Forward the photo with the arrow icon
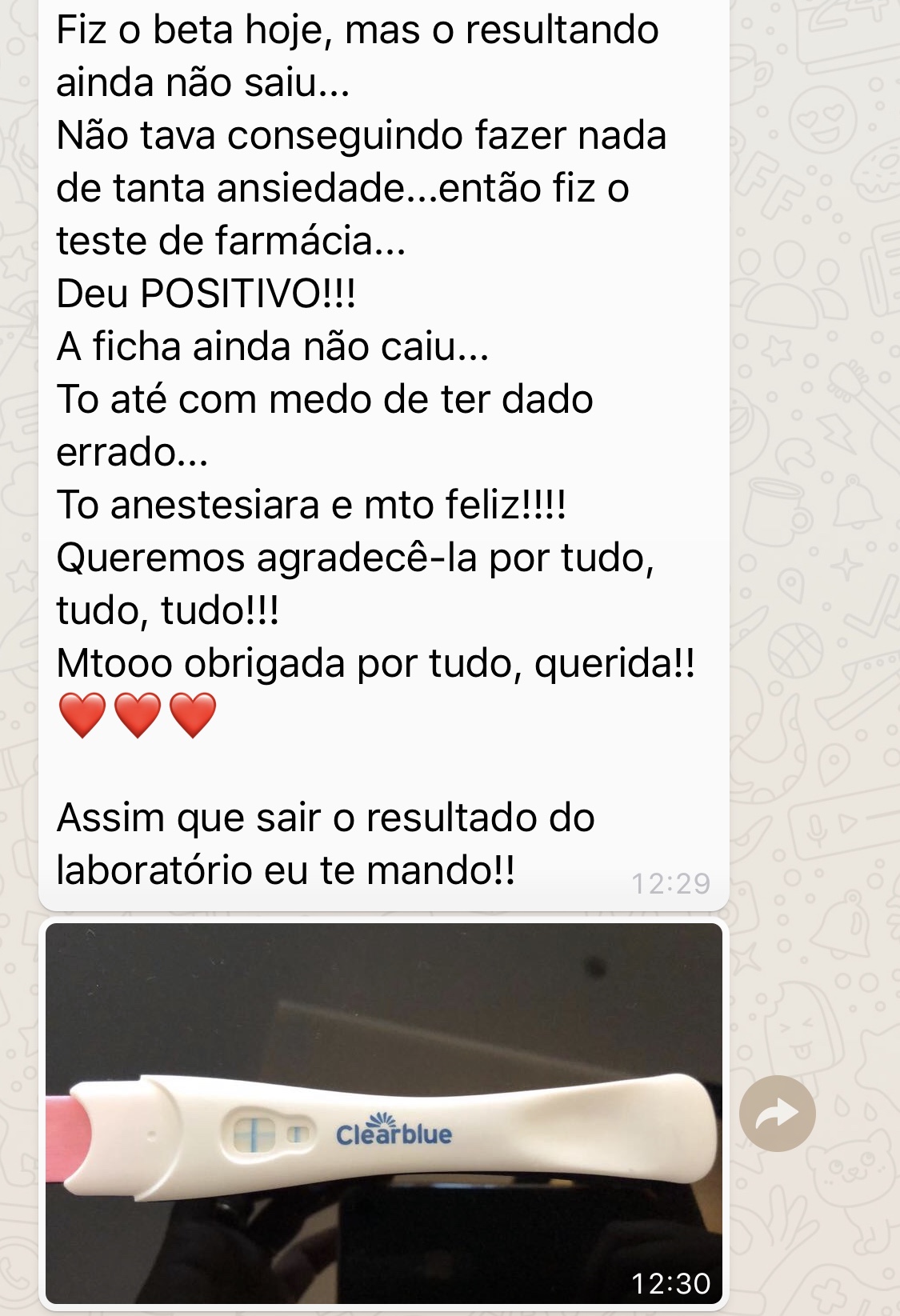Image resolution: width=900 pixels, height=1316 pixels. tap(777, 1113)
